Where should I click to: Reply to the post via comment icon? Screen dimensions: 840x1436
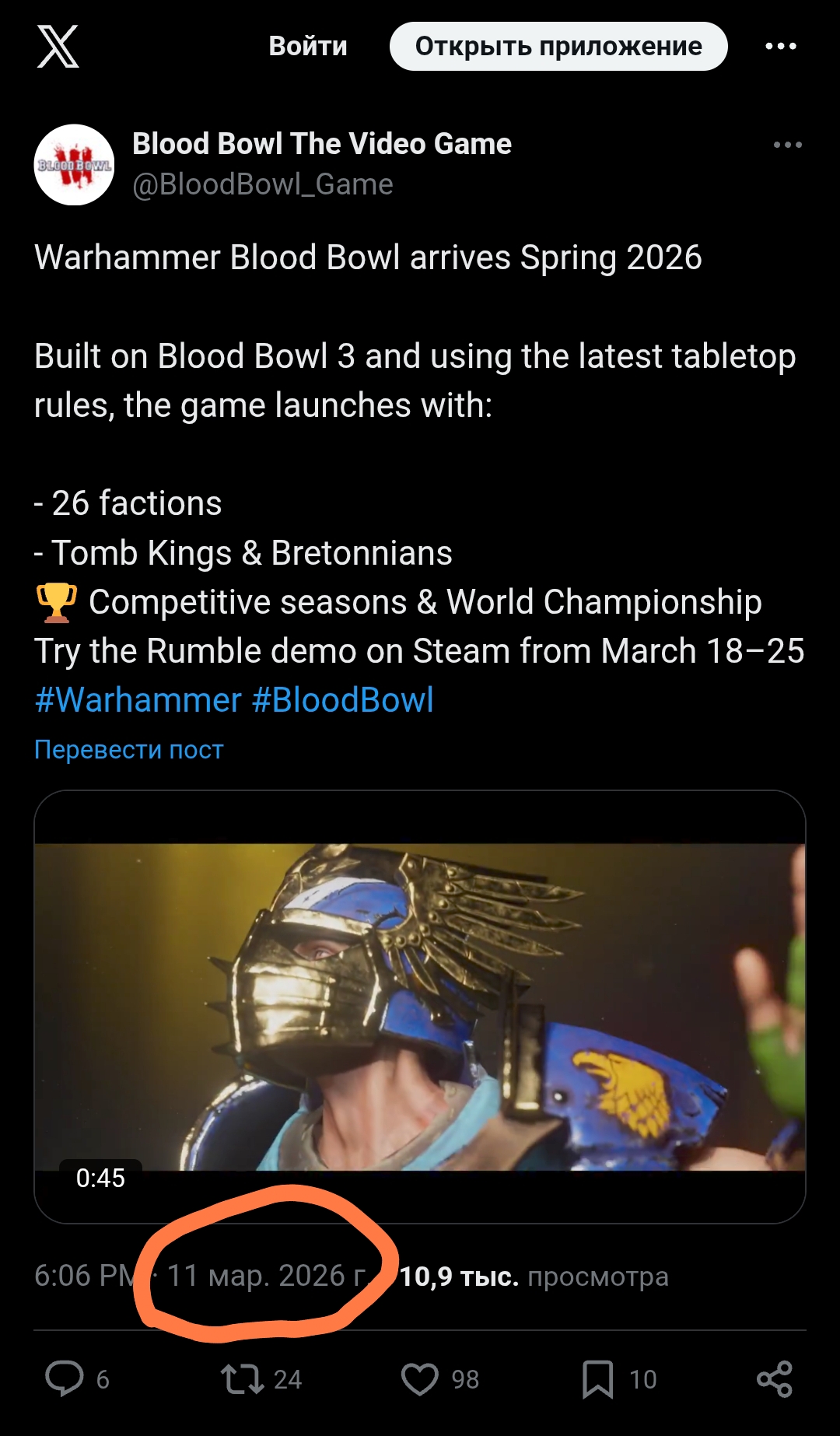(65, 1378)
